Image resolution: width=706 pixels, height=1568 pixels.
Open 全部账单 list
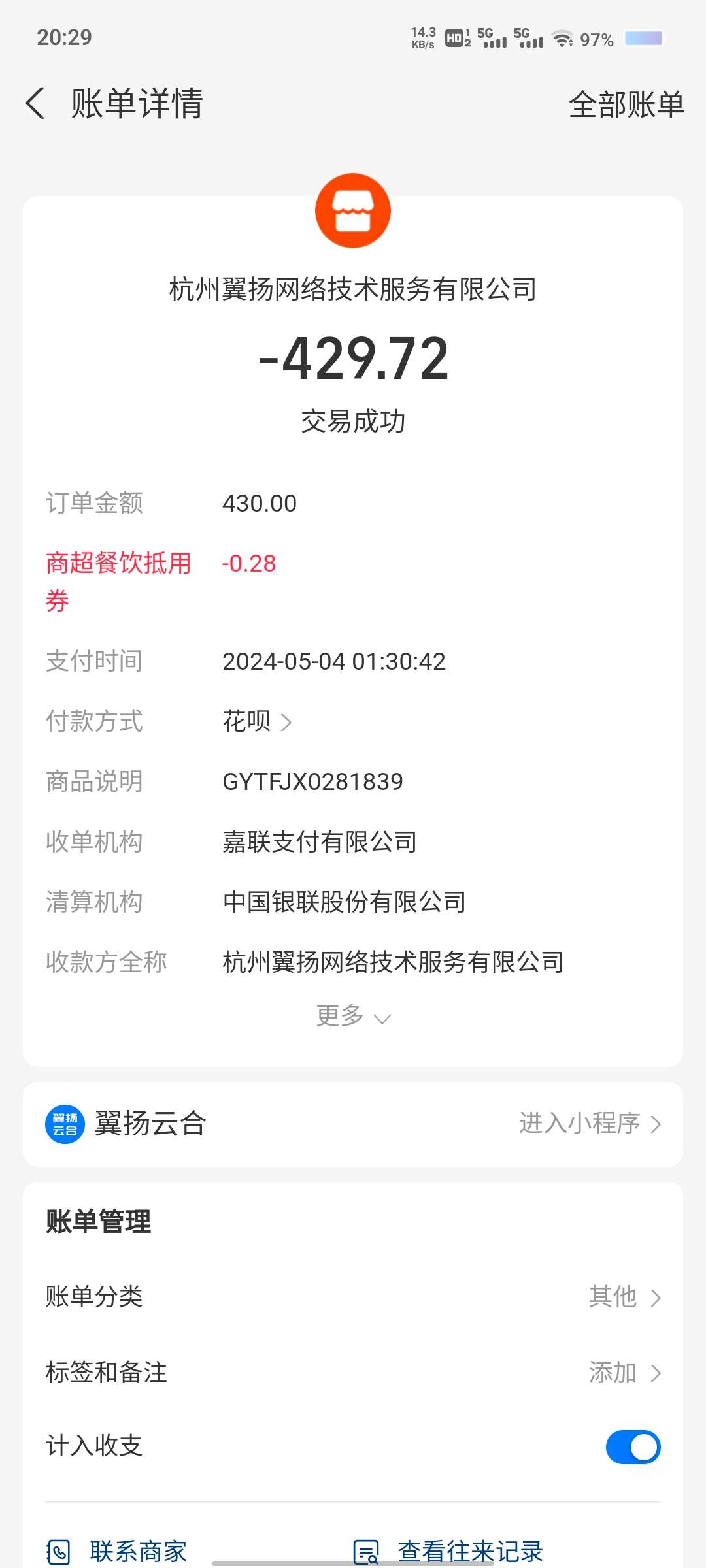point(626,105)
